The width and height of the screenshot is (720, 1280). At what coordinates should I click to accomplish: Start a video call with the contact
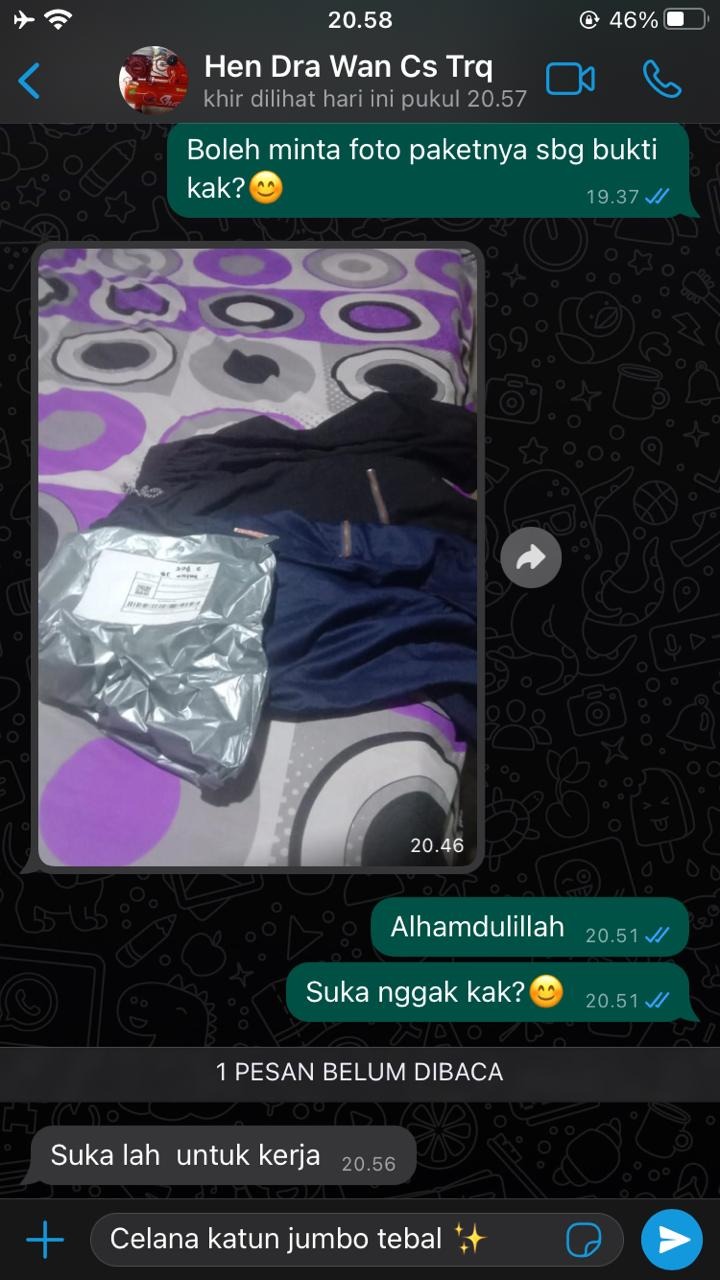pos(570,80)
